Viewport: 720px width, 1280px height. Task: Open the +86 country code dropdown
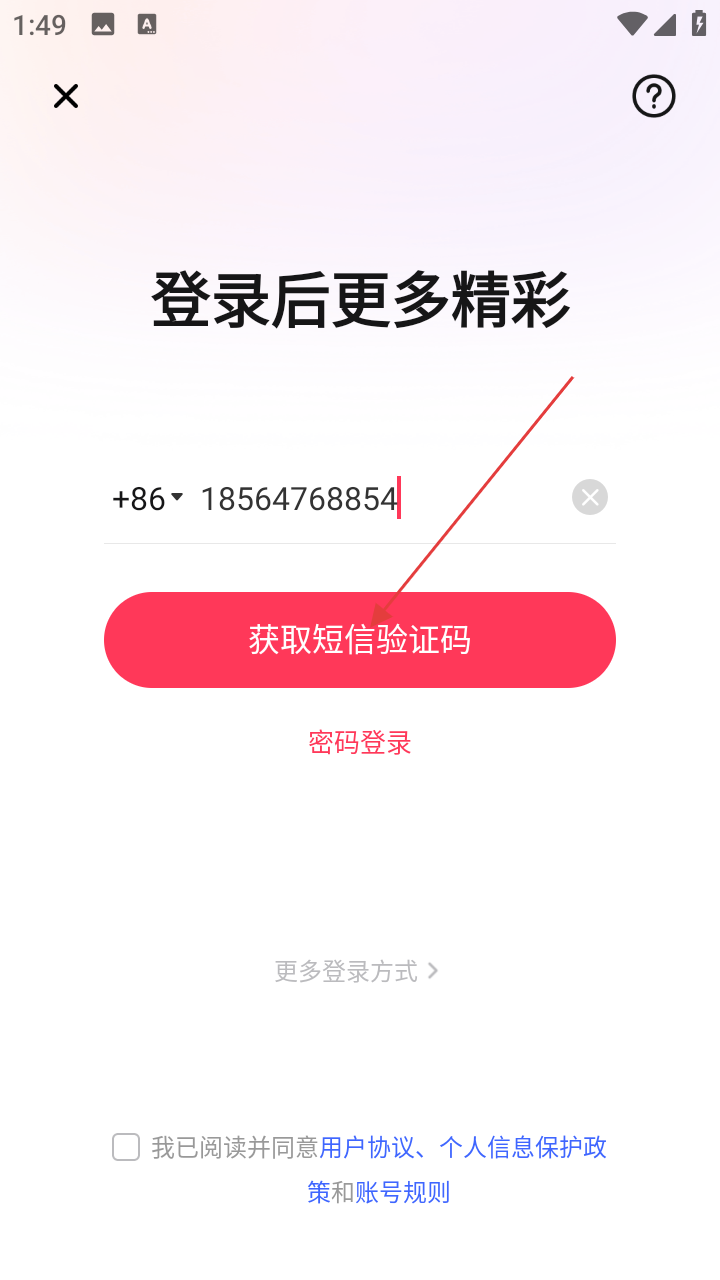click(x=148, y=498)
